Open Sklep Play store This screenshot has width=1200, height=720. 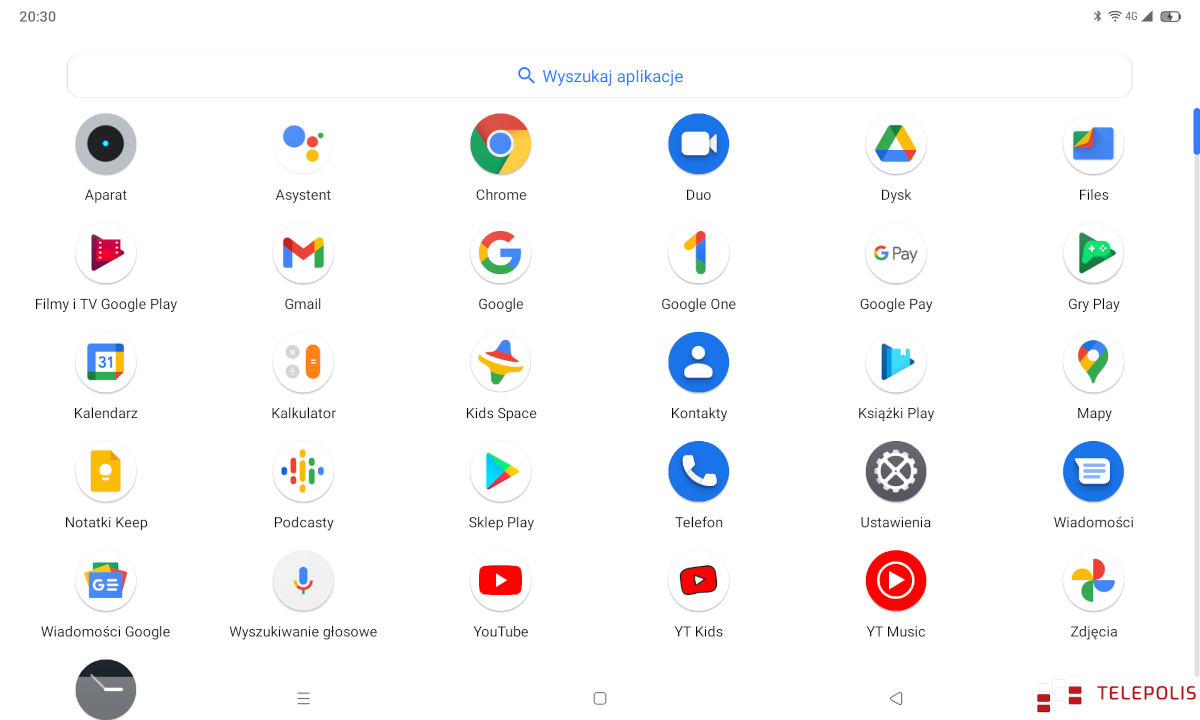click(x=501, y=471)
